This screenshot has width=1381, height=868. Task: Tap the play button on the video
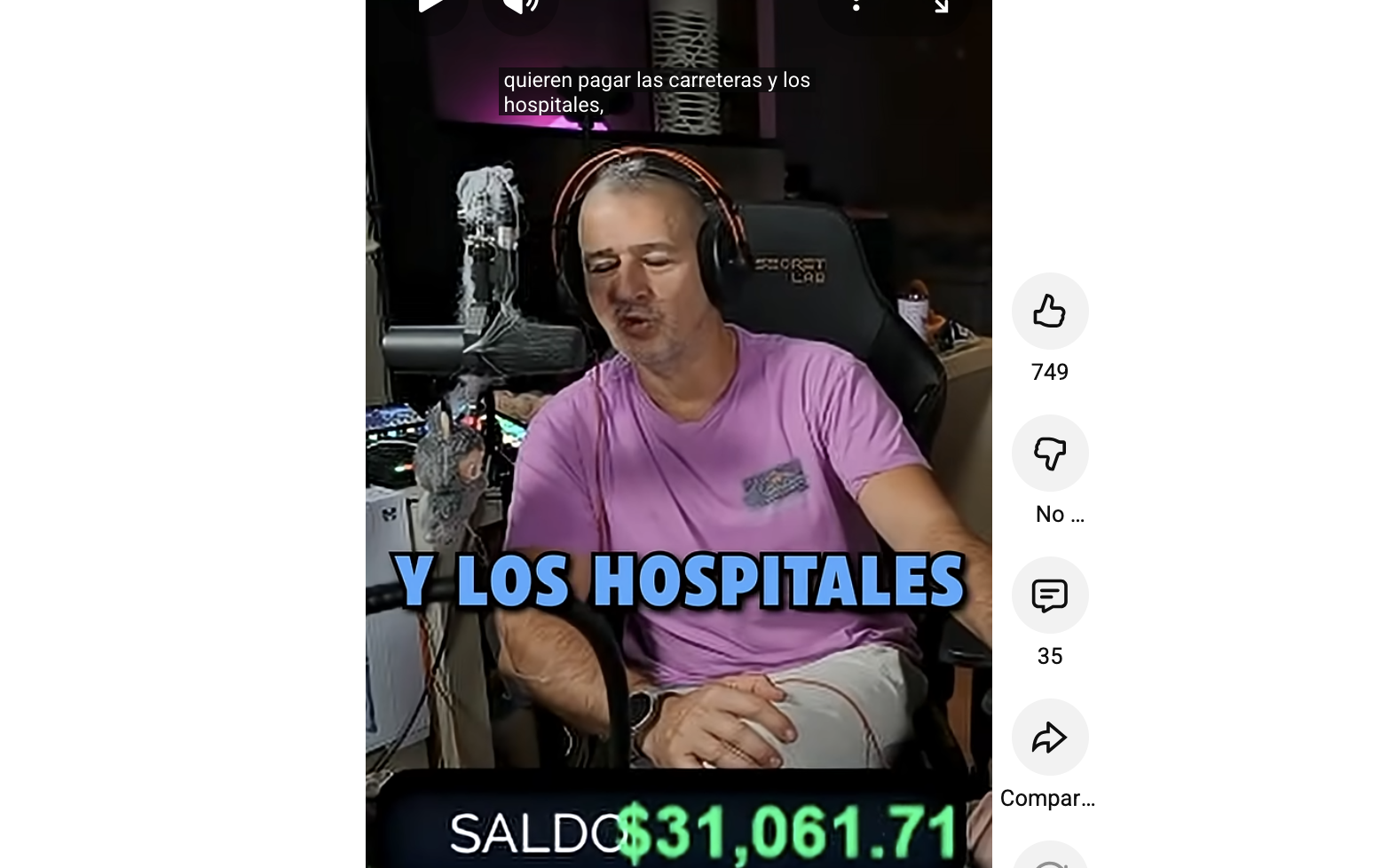point(431,5)
